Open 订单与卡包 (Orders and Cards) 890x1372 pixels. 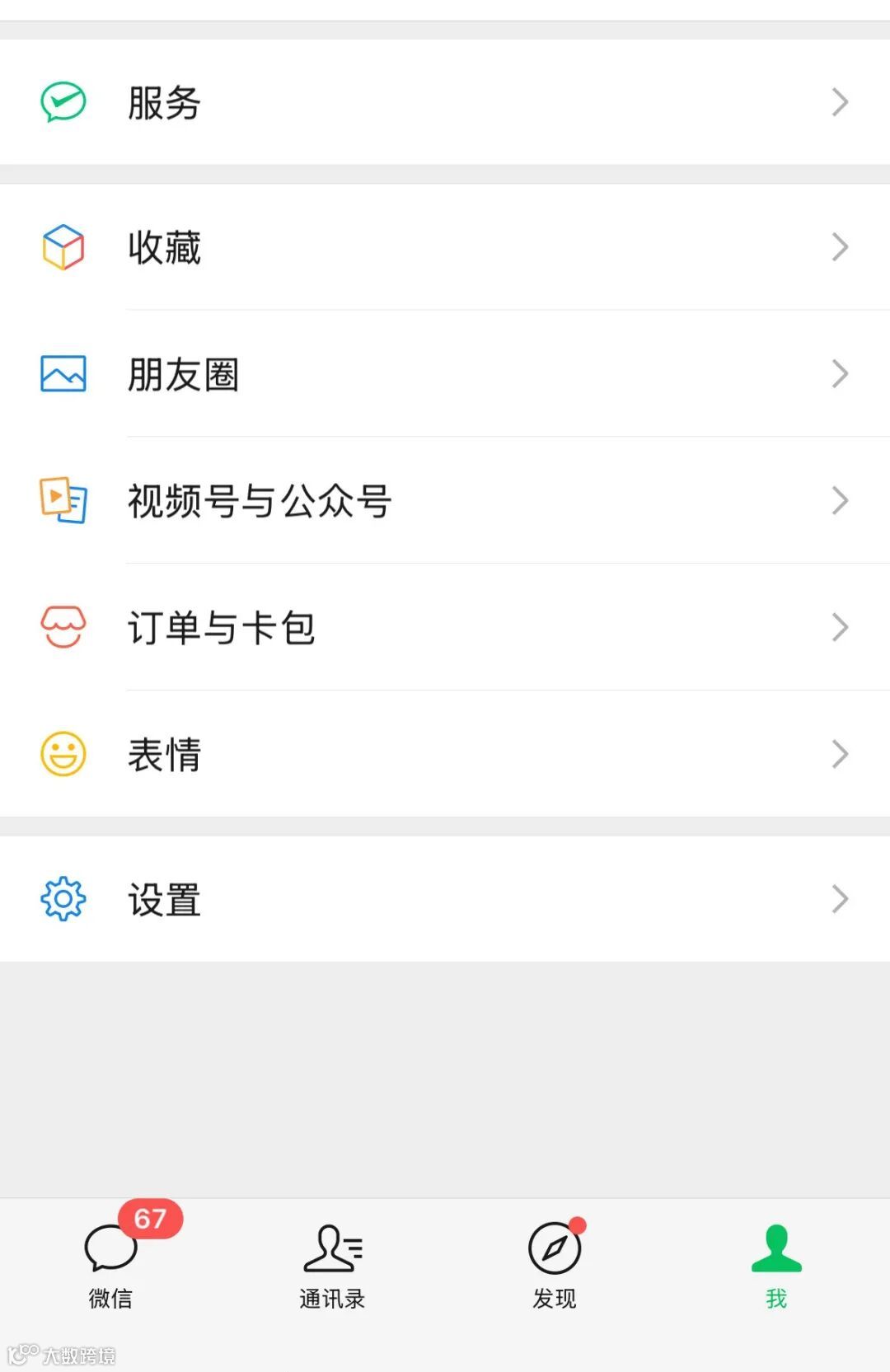point(445,628)
